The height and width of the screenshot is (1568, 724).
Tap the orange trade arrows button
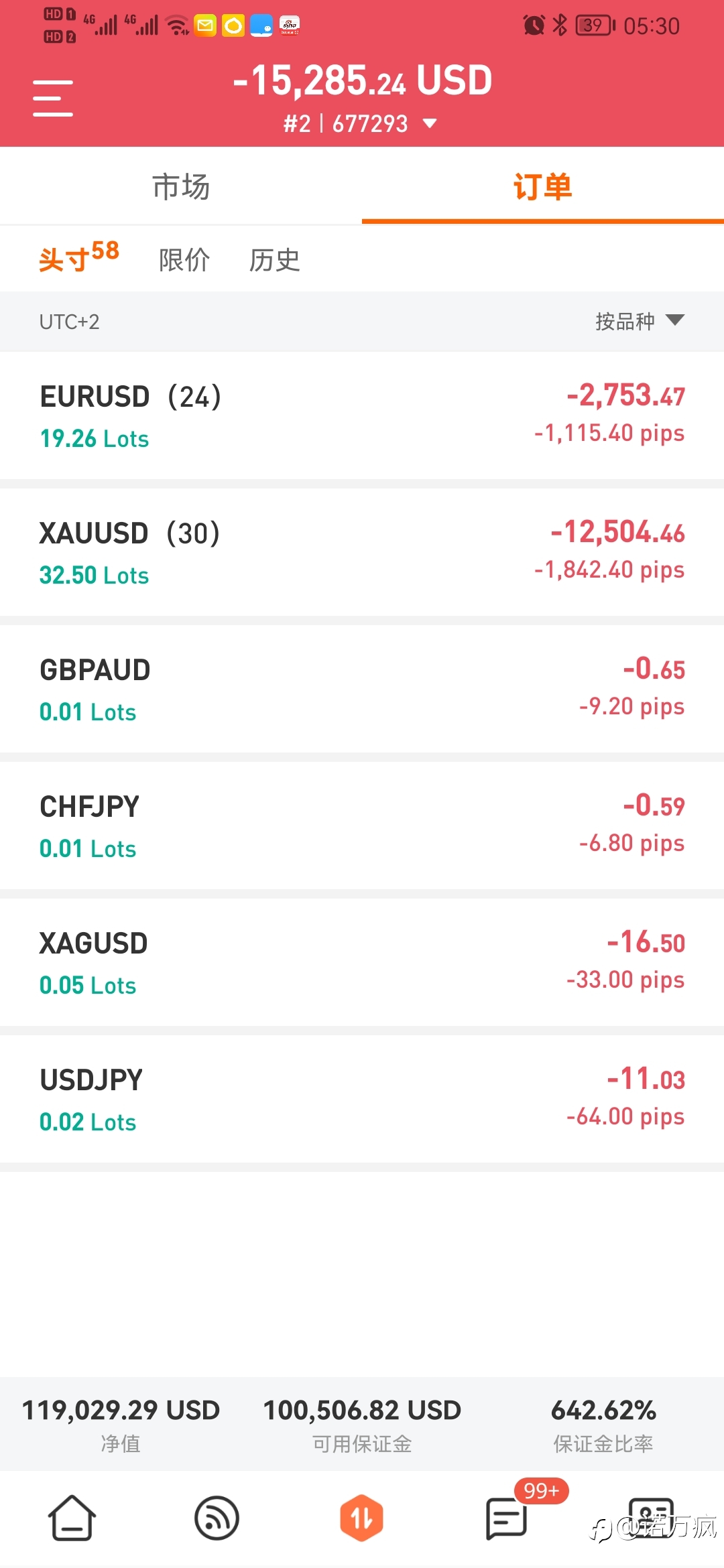361,1518
